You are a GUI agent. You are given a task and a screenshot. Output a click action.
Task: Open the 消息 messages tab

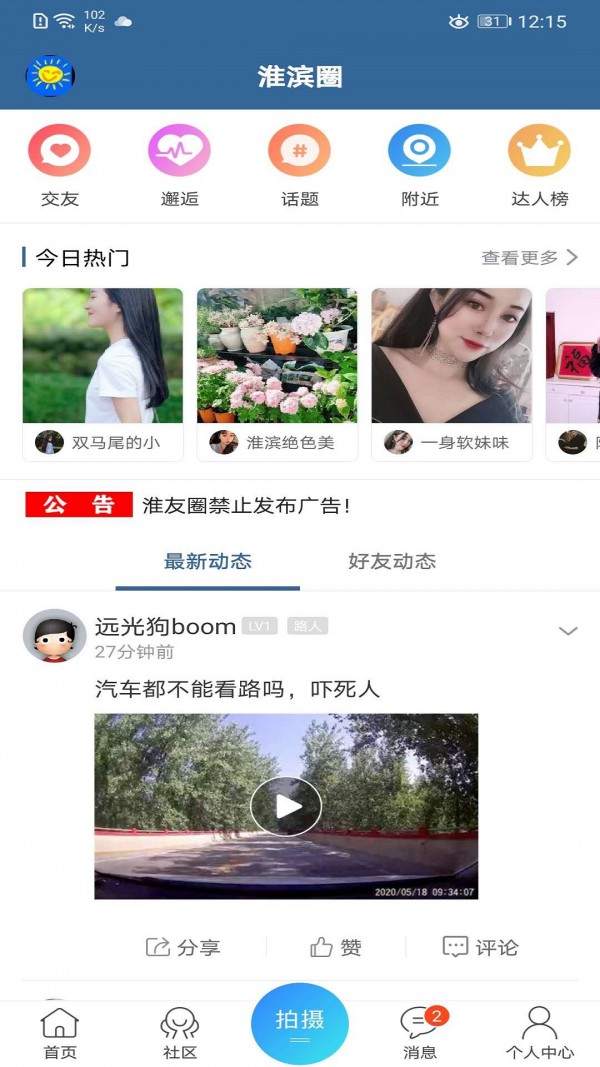pos(420,1033)
